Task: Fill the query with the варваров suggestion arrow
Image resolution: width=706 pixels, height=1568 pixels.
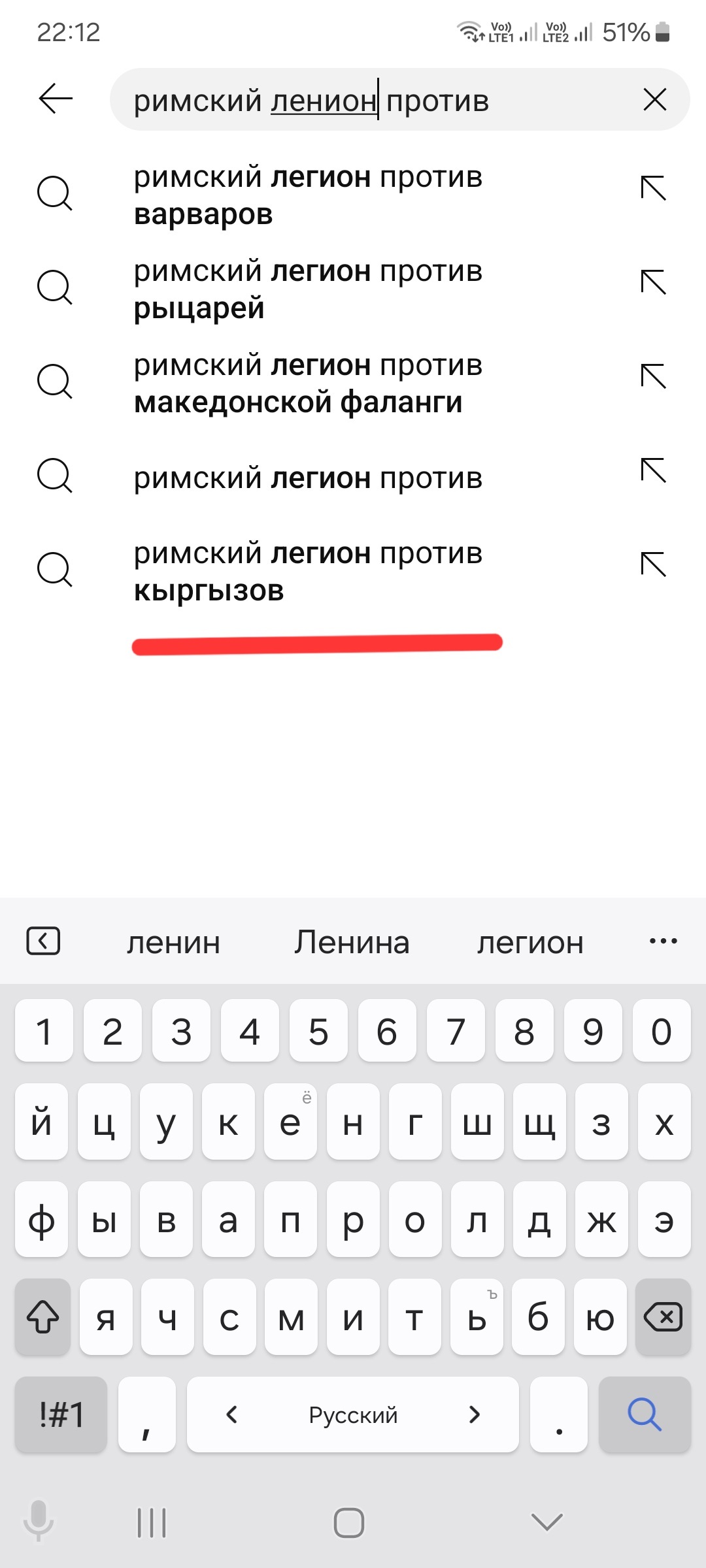Action: click(653, 188)
